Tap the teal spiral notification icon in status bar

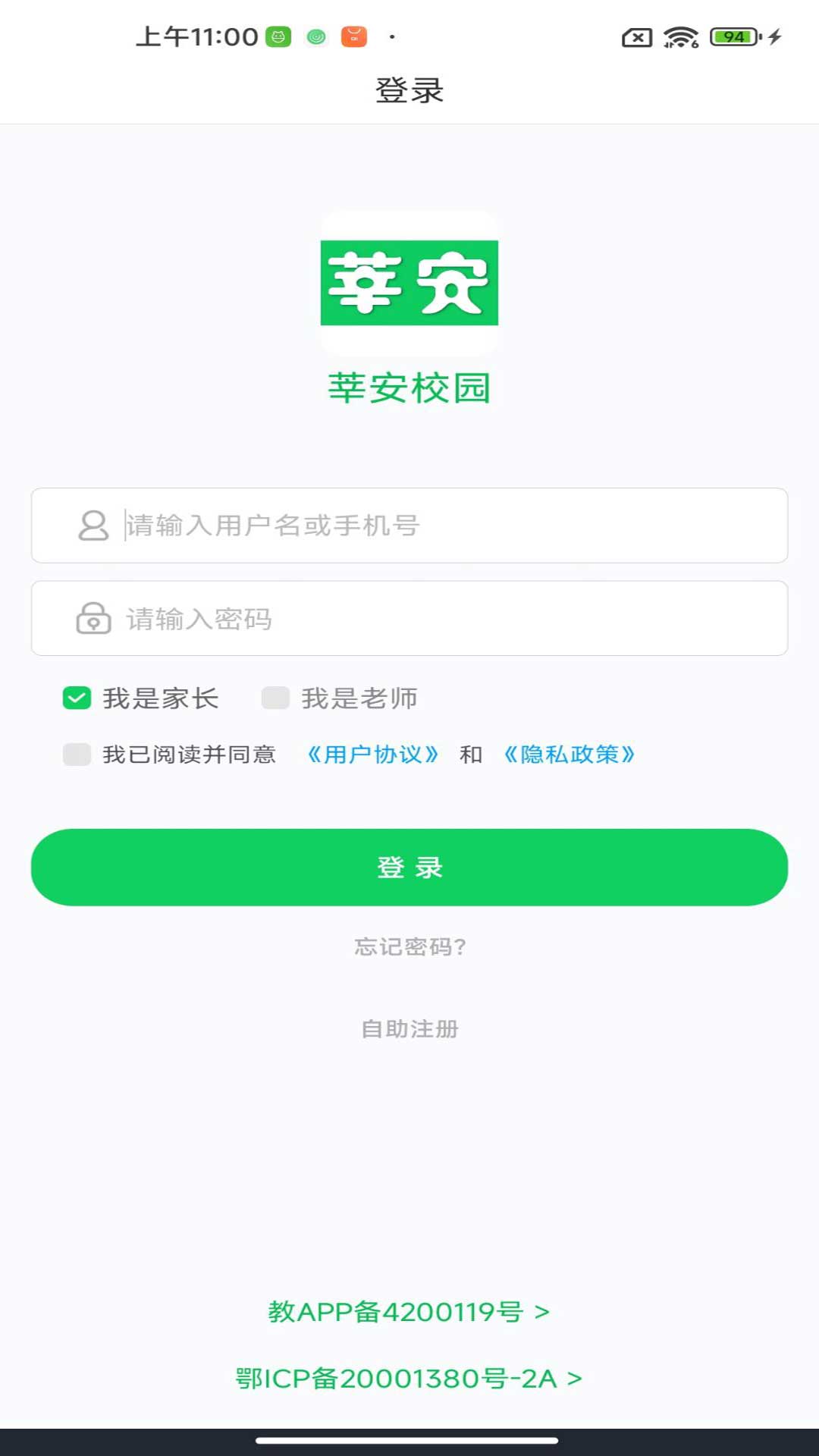pyautogui.click(x=315, y=36)
